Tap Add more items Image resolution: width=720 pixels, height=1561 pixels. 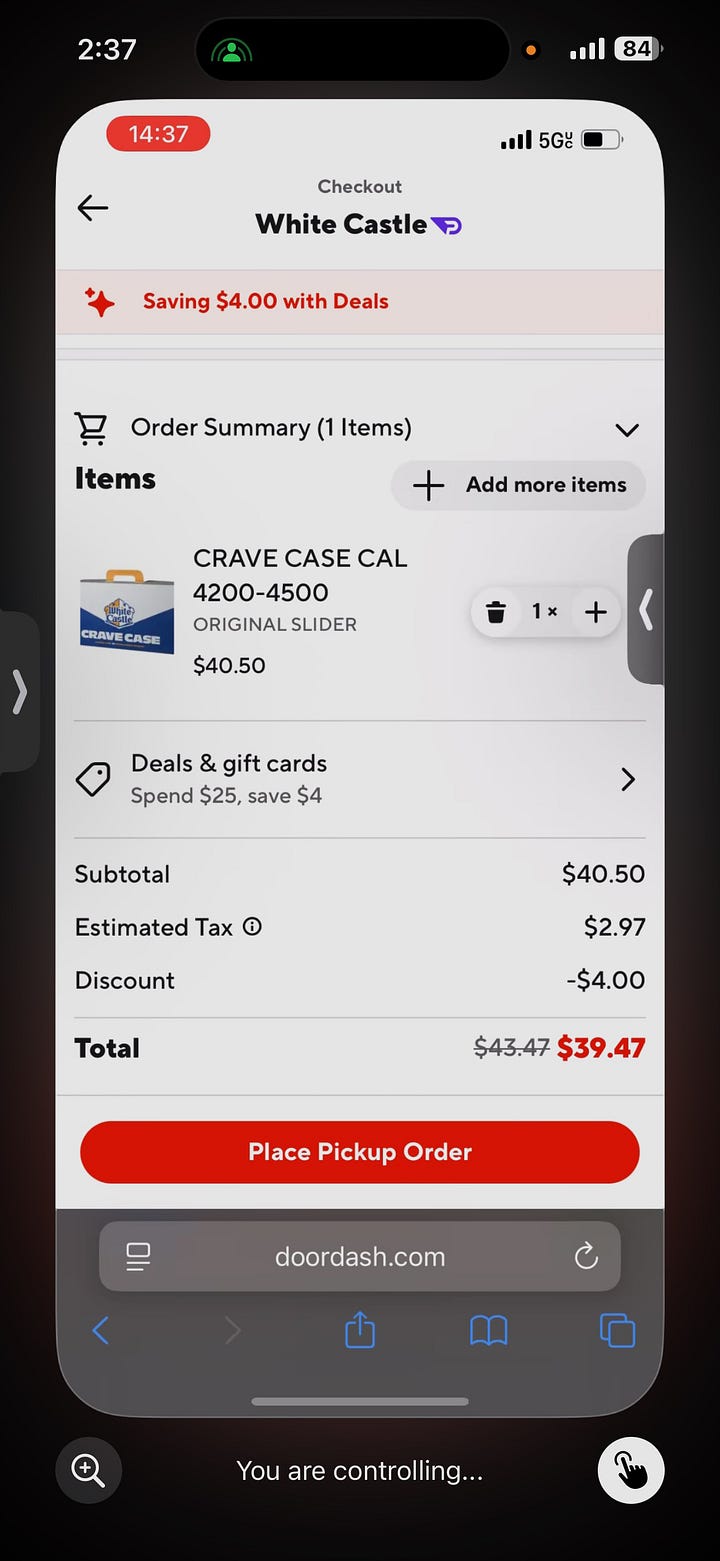(x=518, y=485)
